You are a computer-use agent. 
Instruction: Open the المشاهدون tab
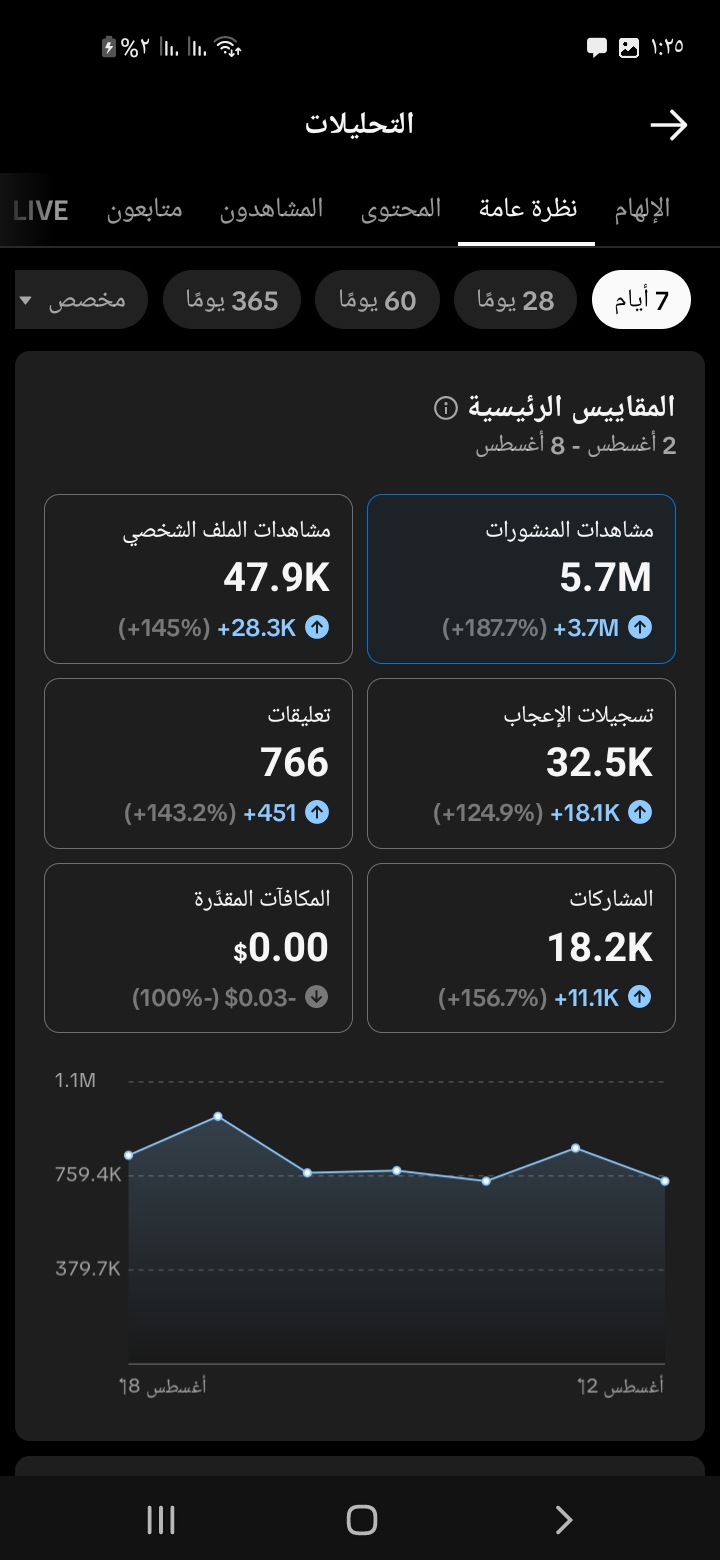(272, 209)
